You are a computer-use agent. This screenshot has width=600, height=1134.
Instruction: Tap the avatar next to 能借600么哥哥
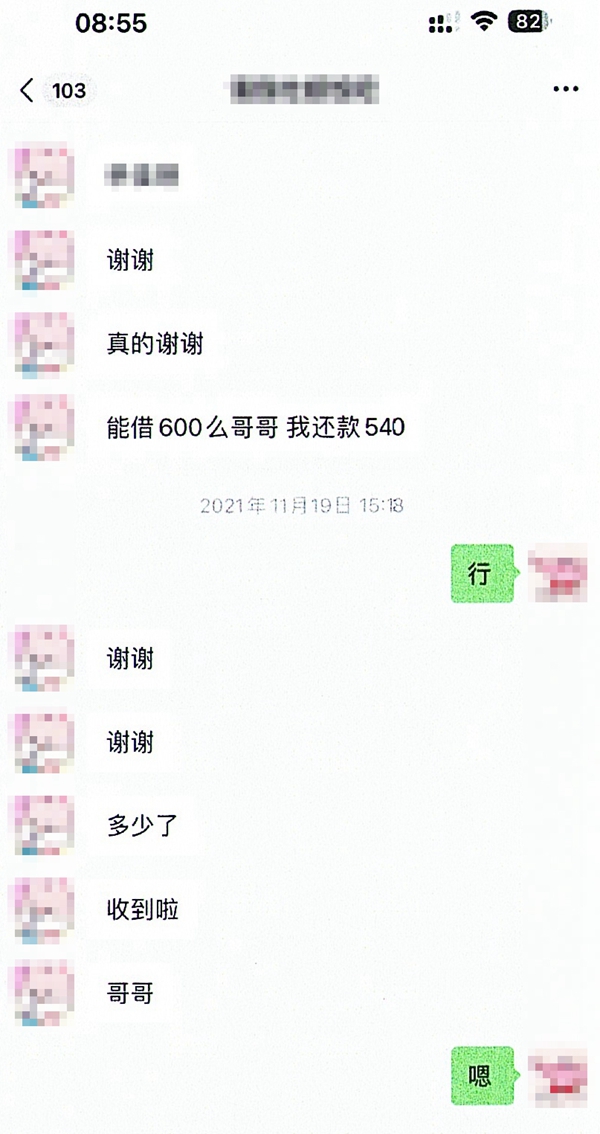(45, 427)
